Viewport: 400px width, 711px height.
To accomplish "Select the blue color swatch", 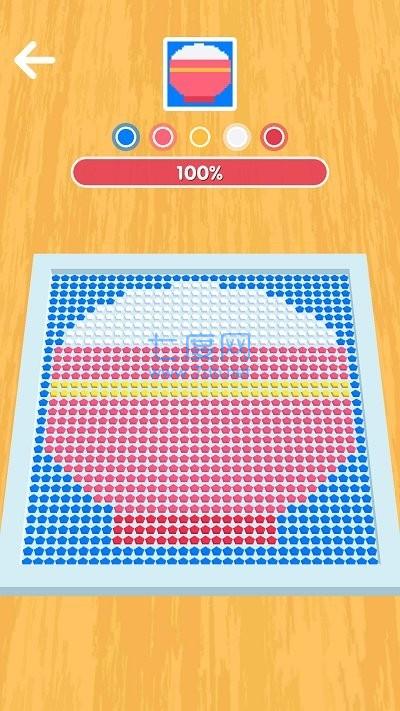I will [126, 136].
